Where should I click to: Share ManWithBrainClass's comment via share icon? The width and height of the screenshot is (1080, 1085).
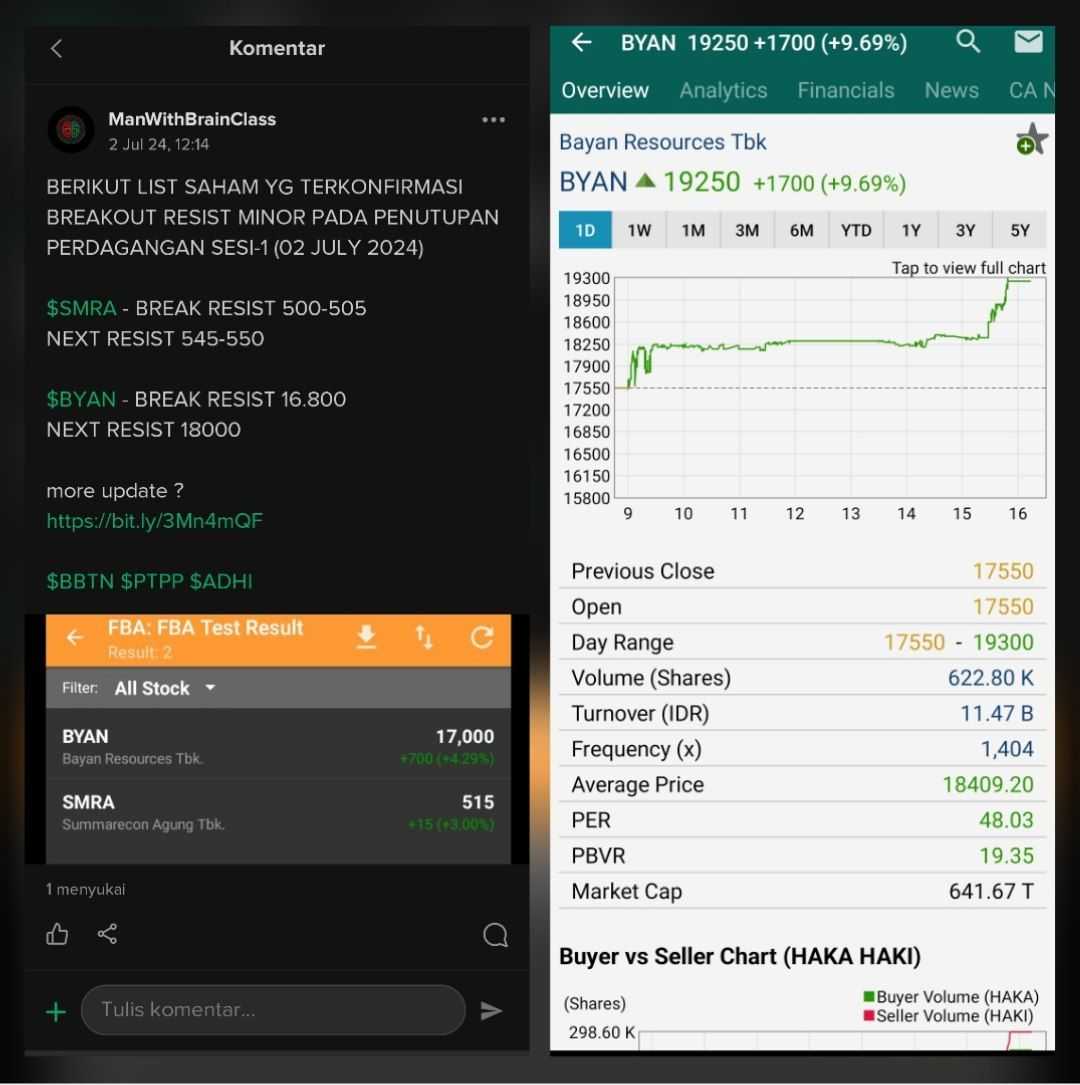coord(108,934)
